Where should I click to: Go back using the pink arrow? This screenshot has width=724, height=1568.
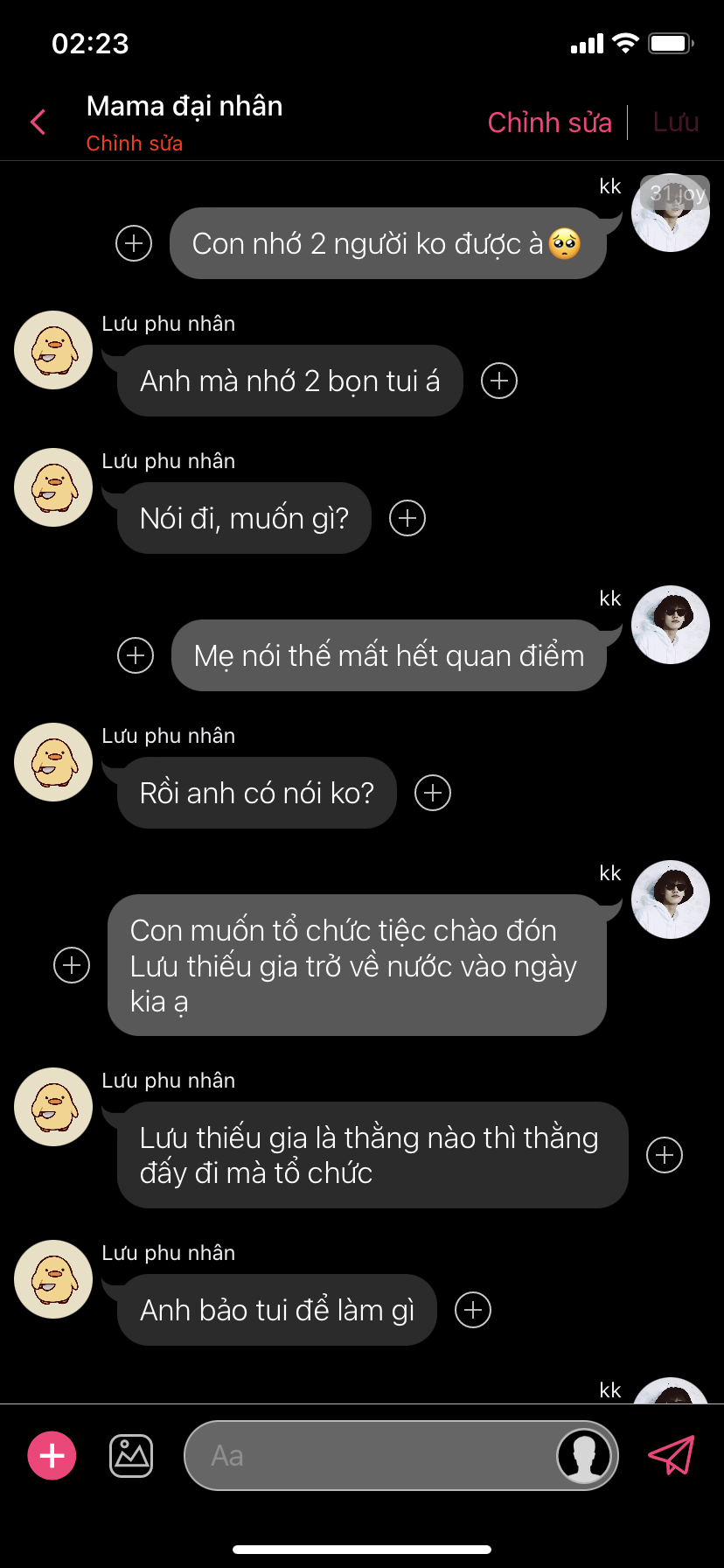coord(38,122)
